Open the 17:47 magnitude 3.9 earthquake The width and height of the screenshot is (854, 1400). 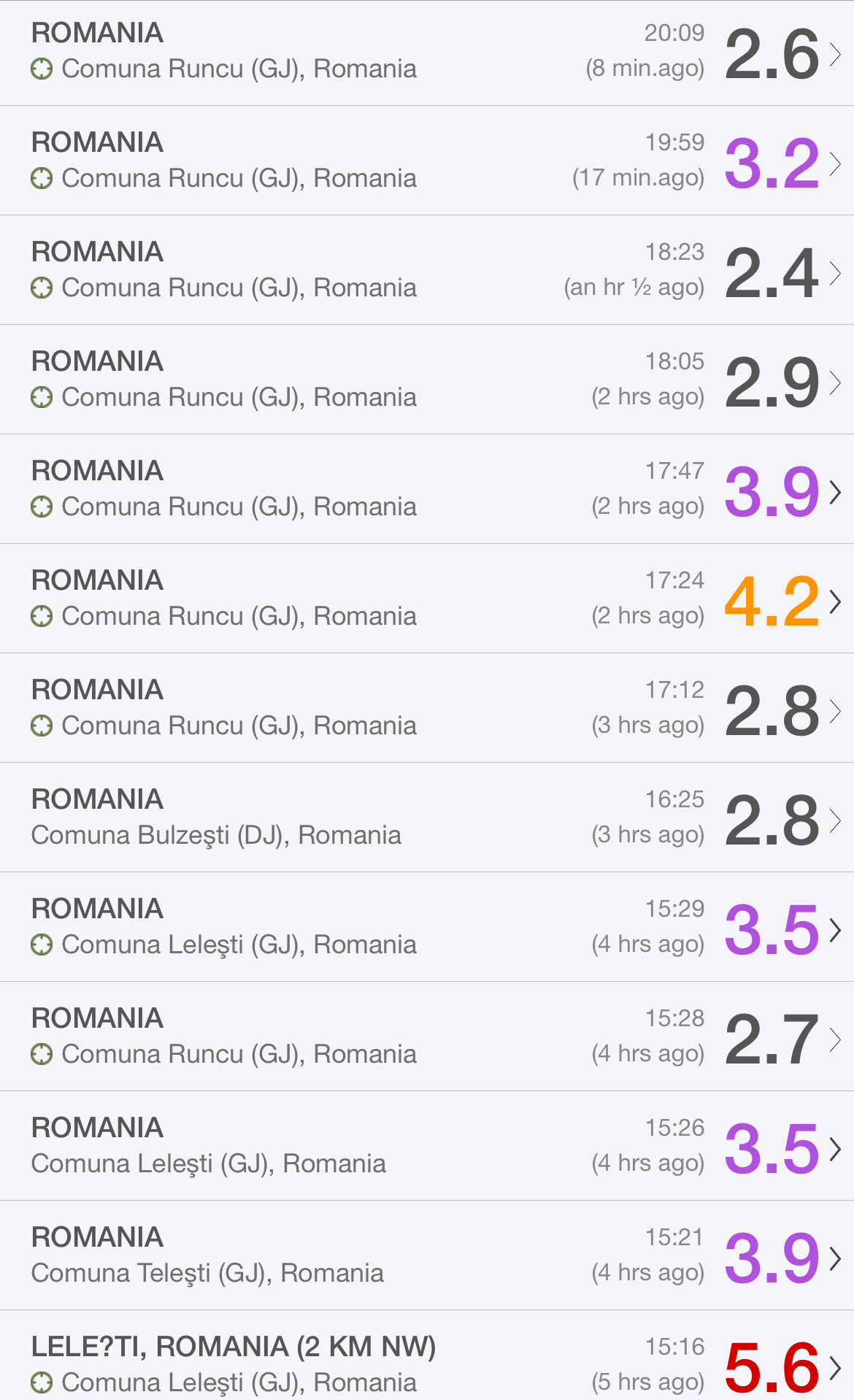coord(427,489)
